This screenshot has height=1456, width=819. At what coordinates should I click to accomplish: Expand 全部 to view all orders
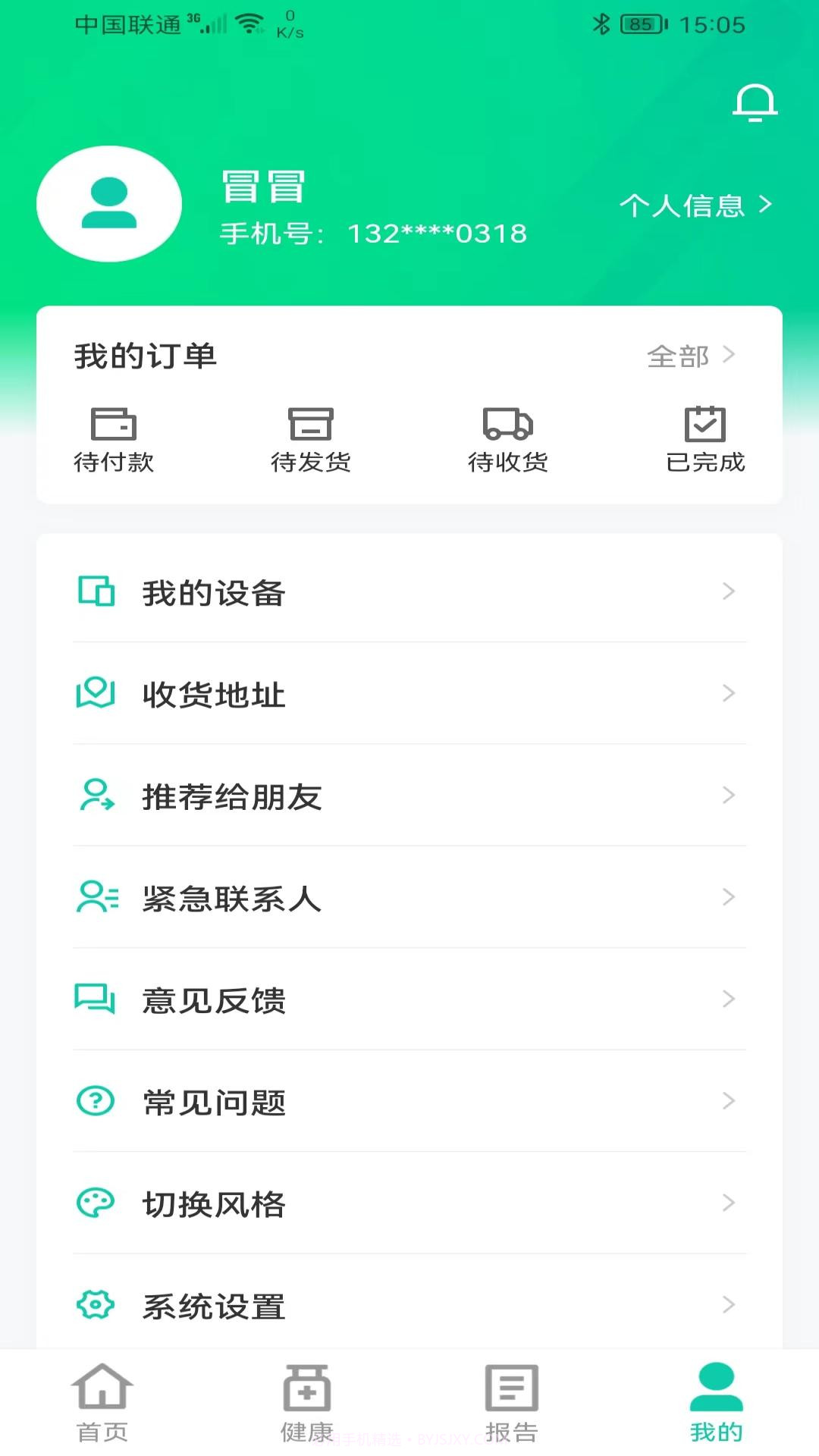[679, 356]
